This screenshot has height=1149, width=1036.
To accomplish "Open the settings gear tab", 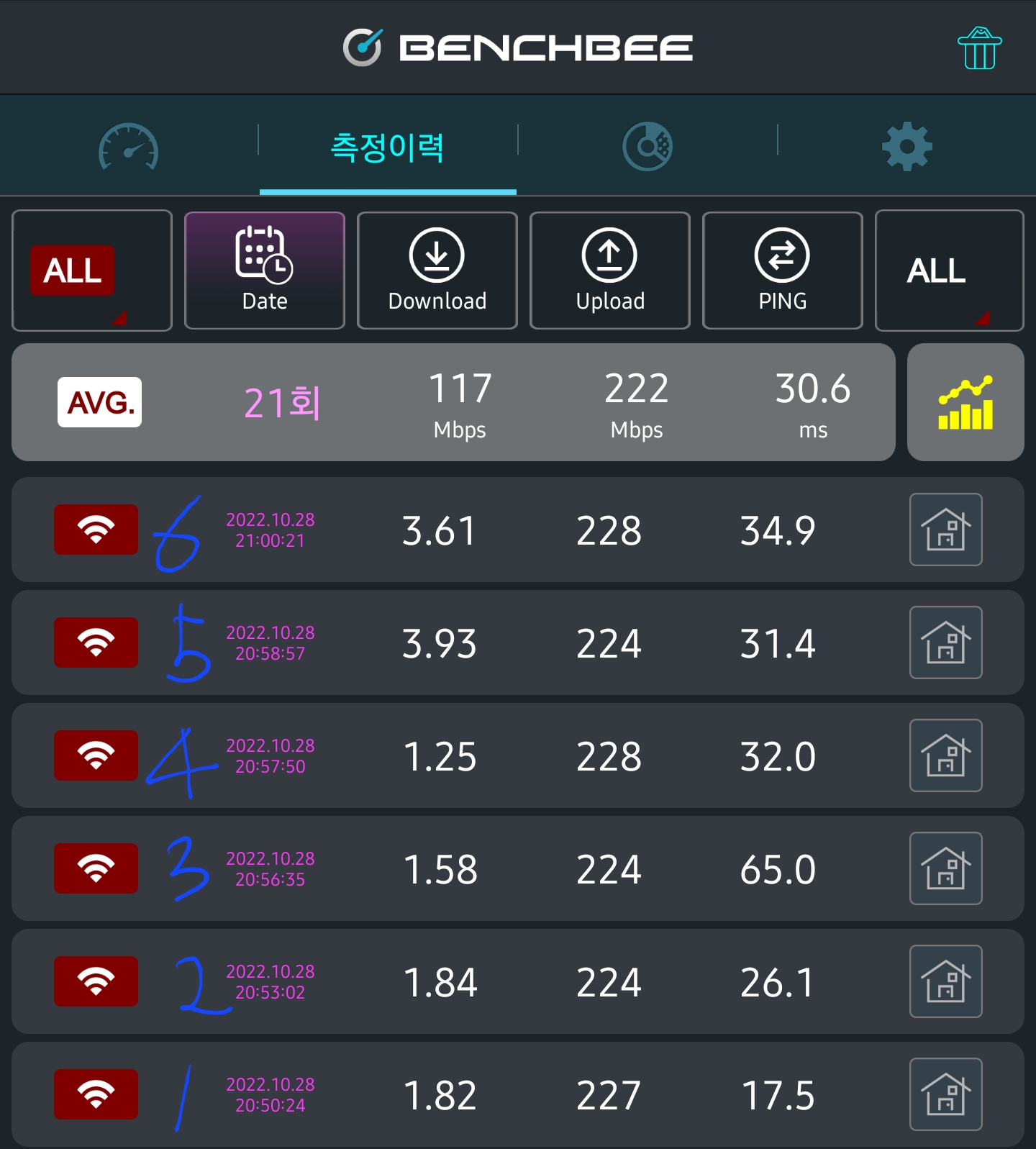I will (x=906, y=147).
